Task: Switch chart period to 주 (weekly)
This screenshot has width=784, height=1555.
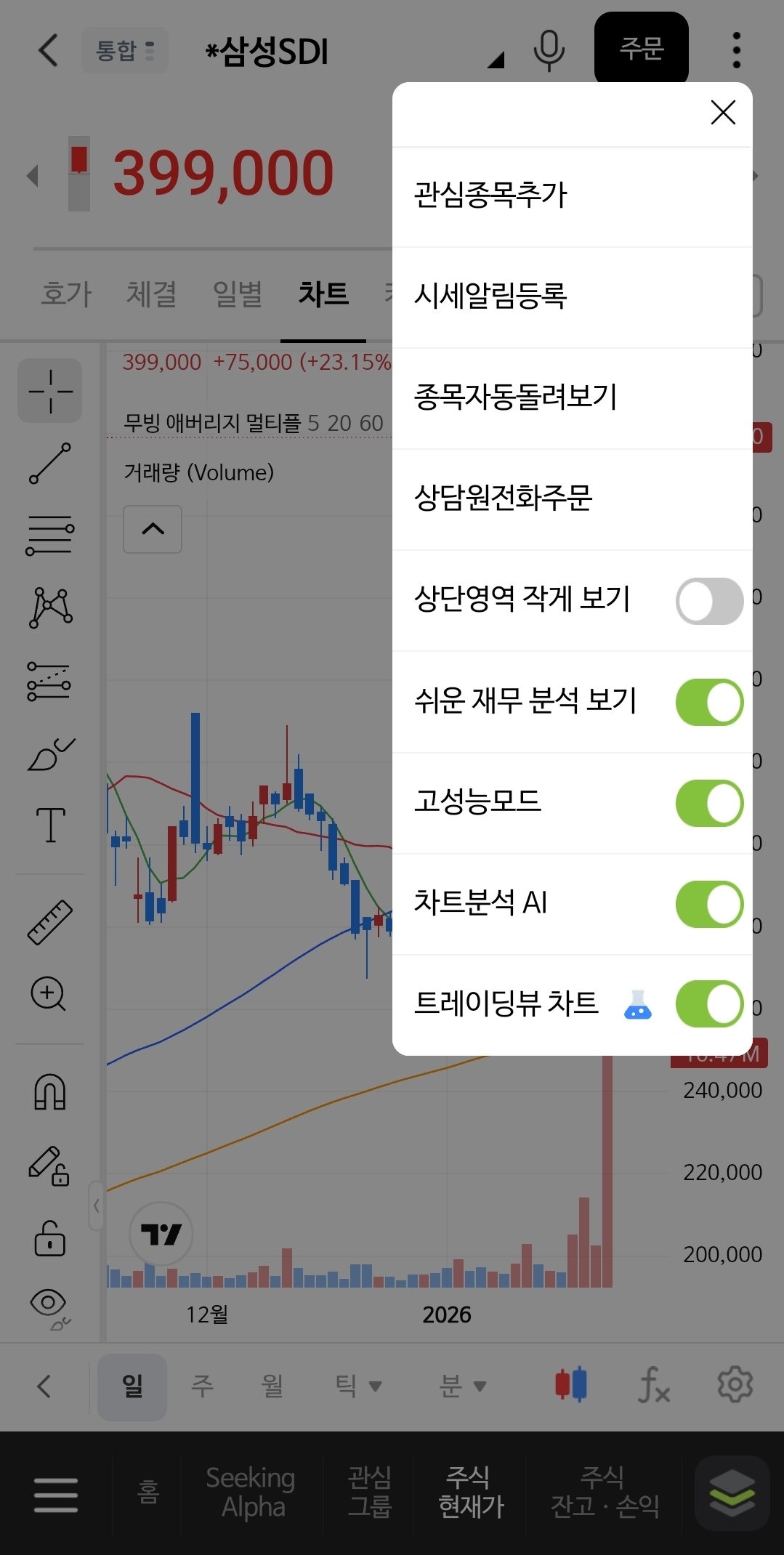Action: tap(202, 1386)
